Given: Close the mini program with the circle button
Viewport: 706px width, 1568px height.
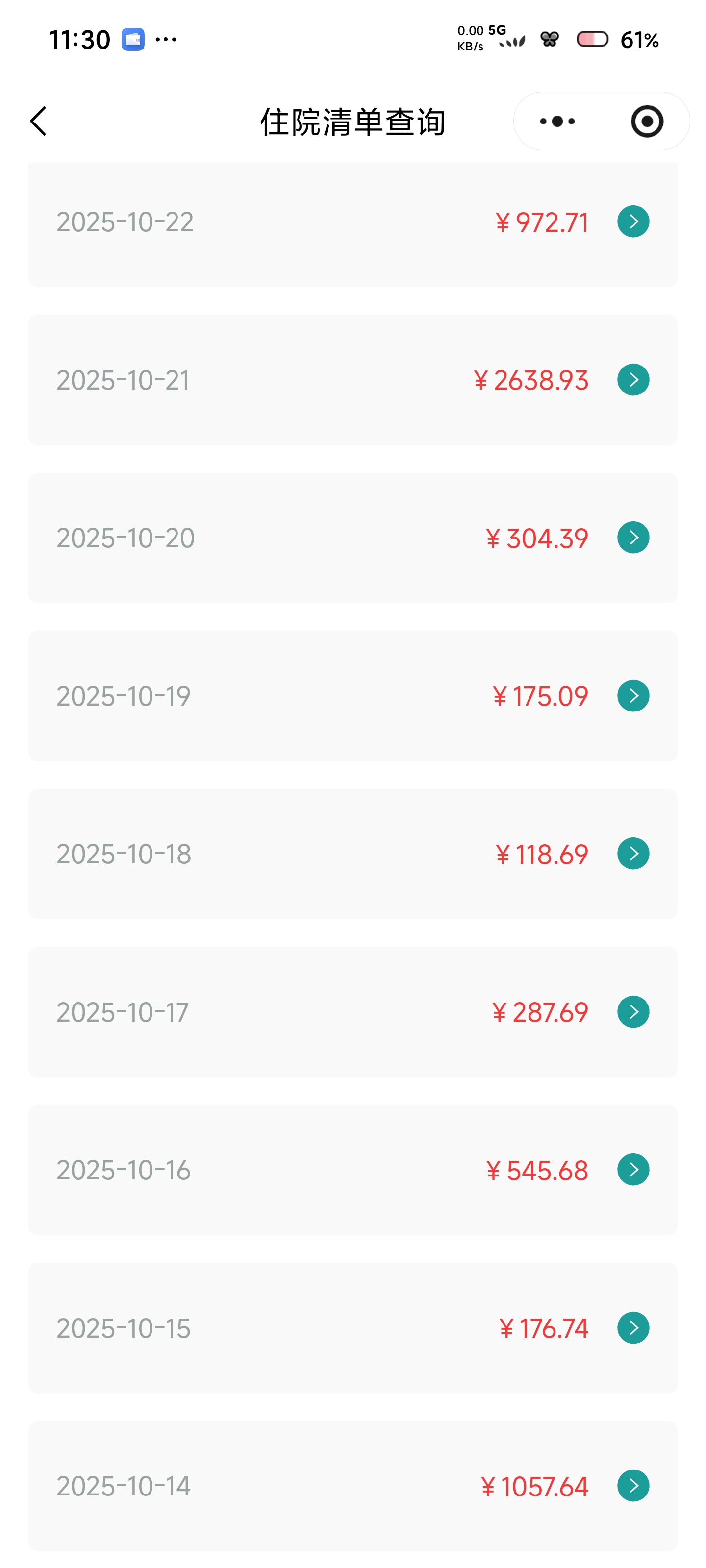Looking at the screenshot, I should pyautogui.click(x=646, y=121).
